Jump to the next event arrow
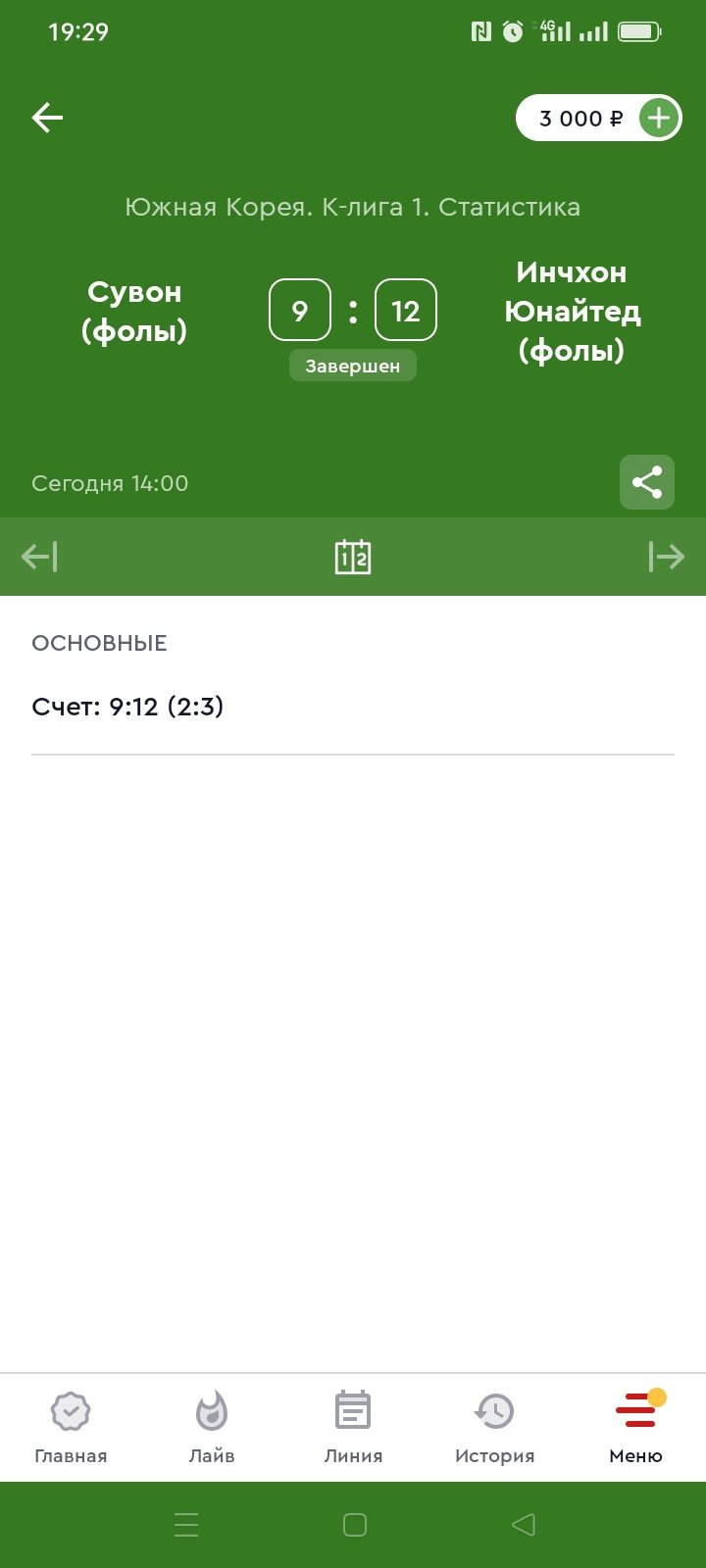Screen dimensions: 706x1568 [x=667, y=557]
